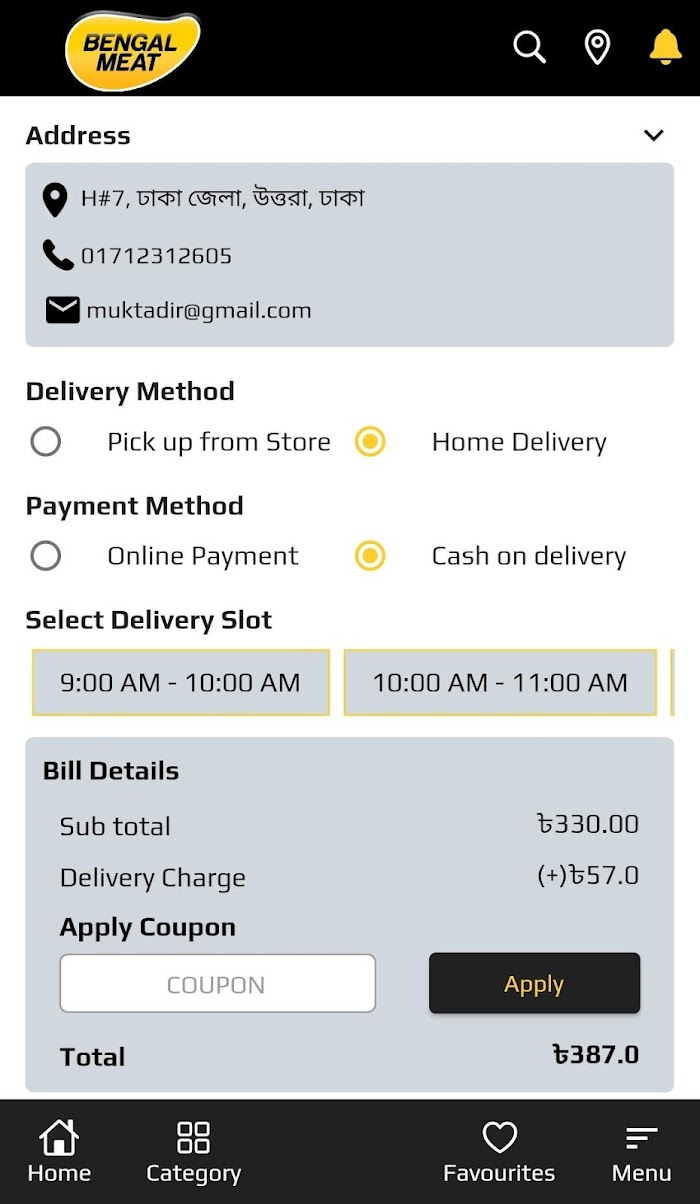Open the location pin icon
This screenshot has height=1204, width=700.
[x=597, y=47]
